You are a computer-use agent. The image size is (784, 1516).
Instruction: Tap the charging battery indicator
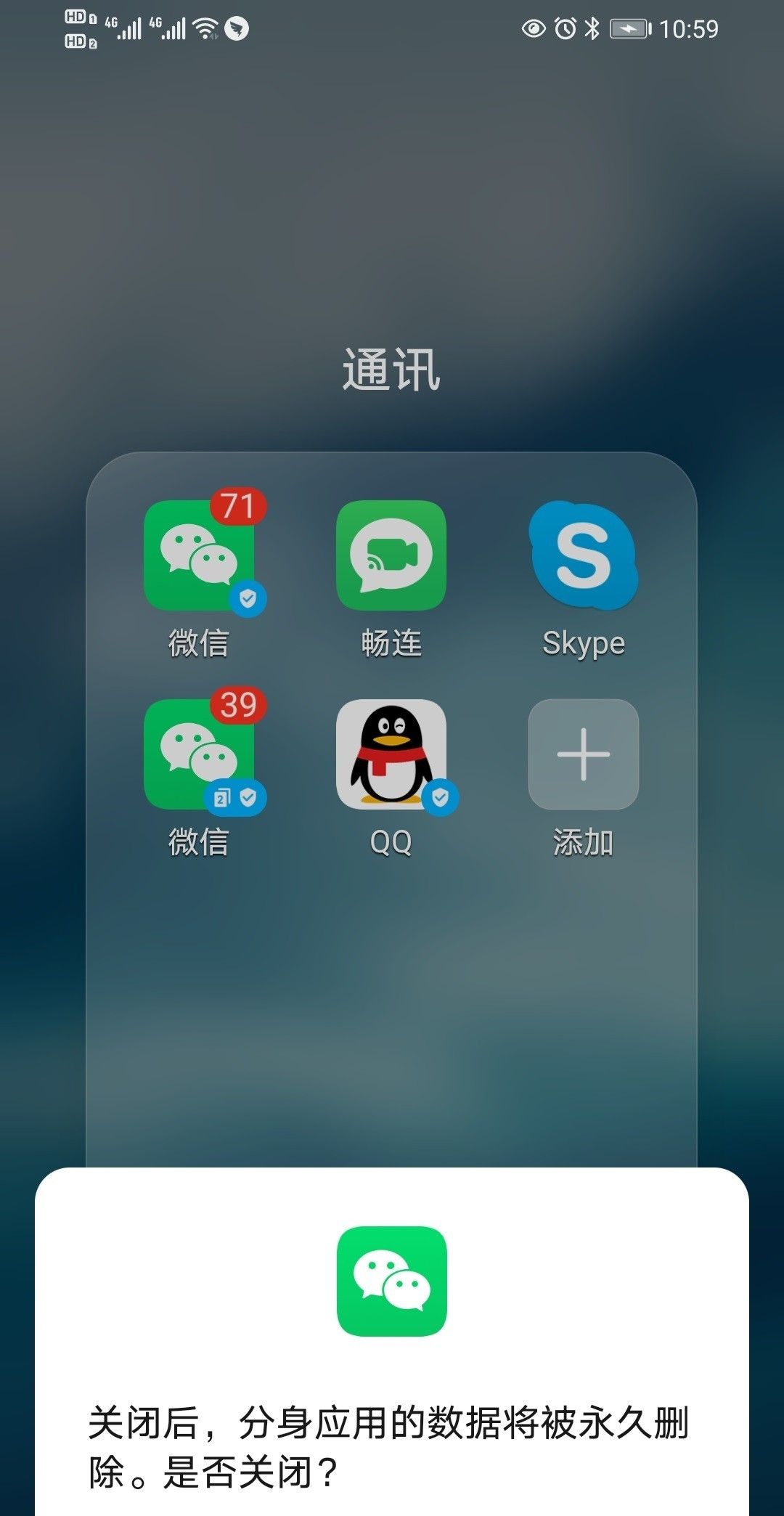[629, 27]
